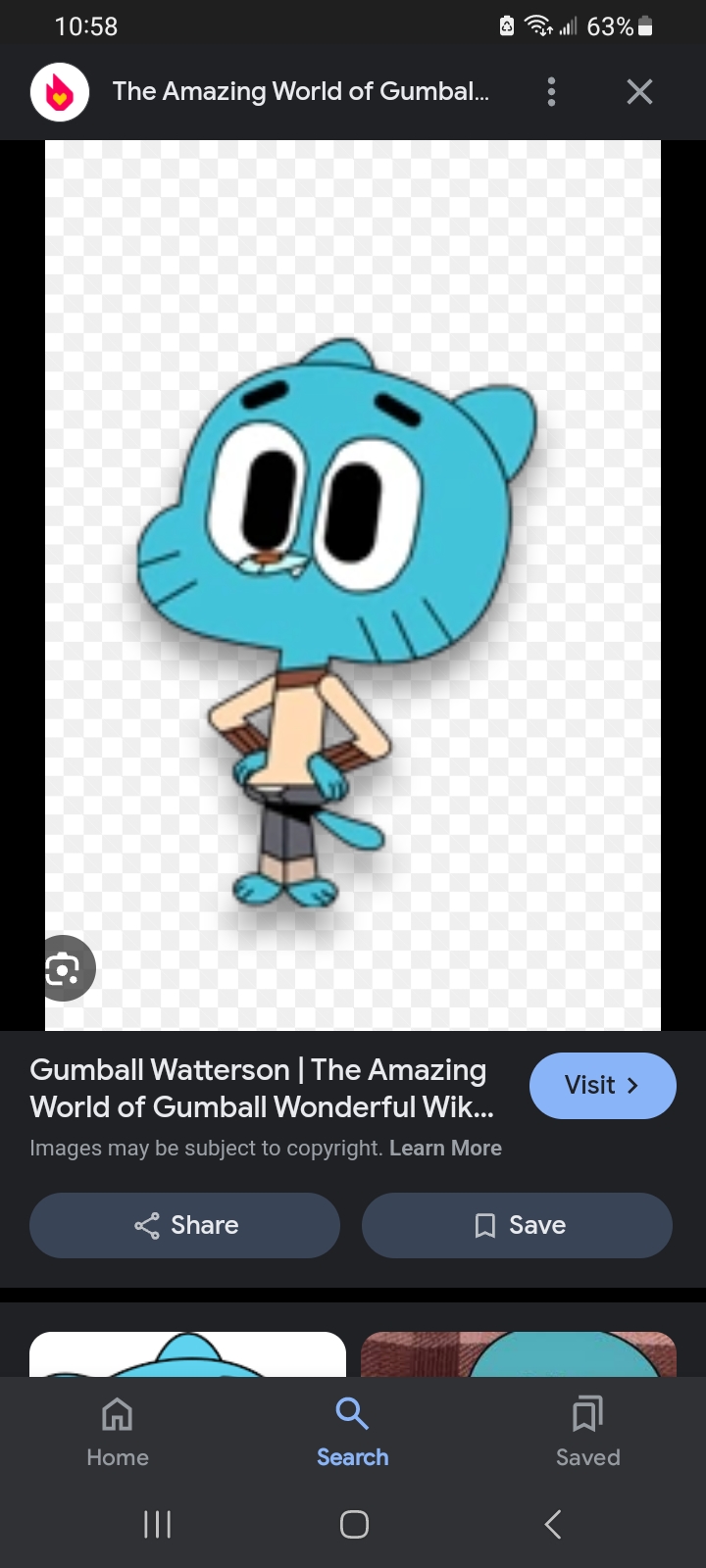This screenshot has width=706, height=1568.
Task: Show recent apps from the navigation bar
Action: (x=157, y=1524)
